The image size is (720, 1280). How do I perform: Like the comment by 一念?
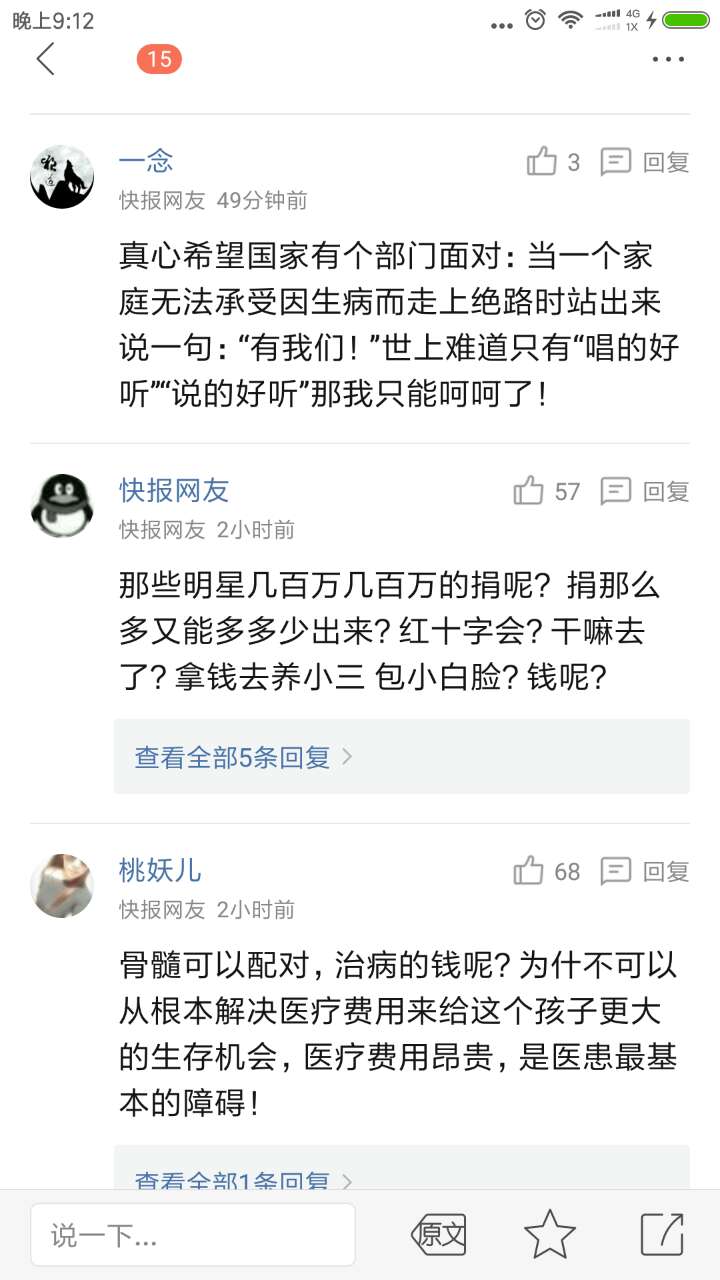tap(553, 162)
